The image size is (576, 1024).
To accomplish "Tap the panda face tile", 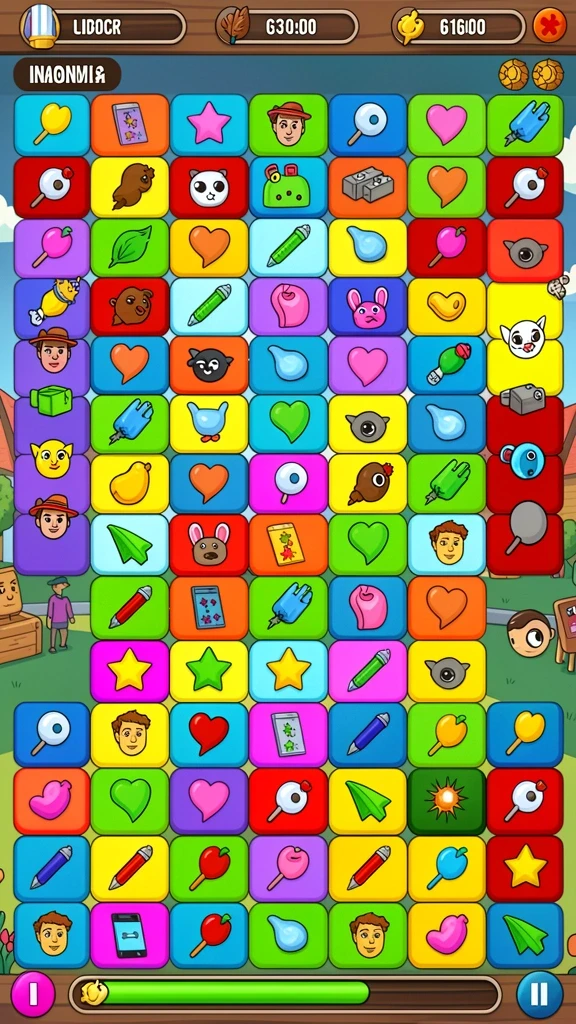I will coord(209,187).
